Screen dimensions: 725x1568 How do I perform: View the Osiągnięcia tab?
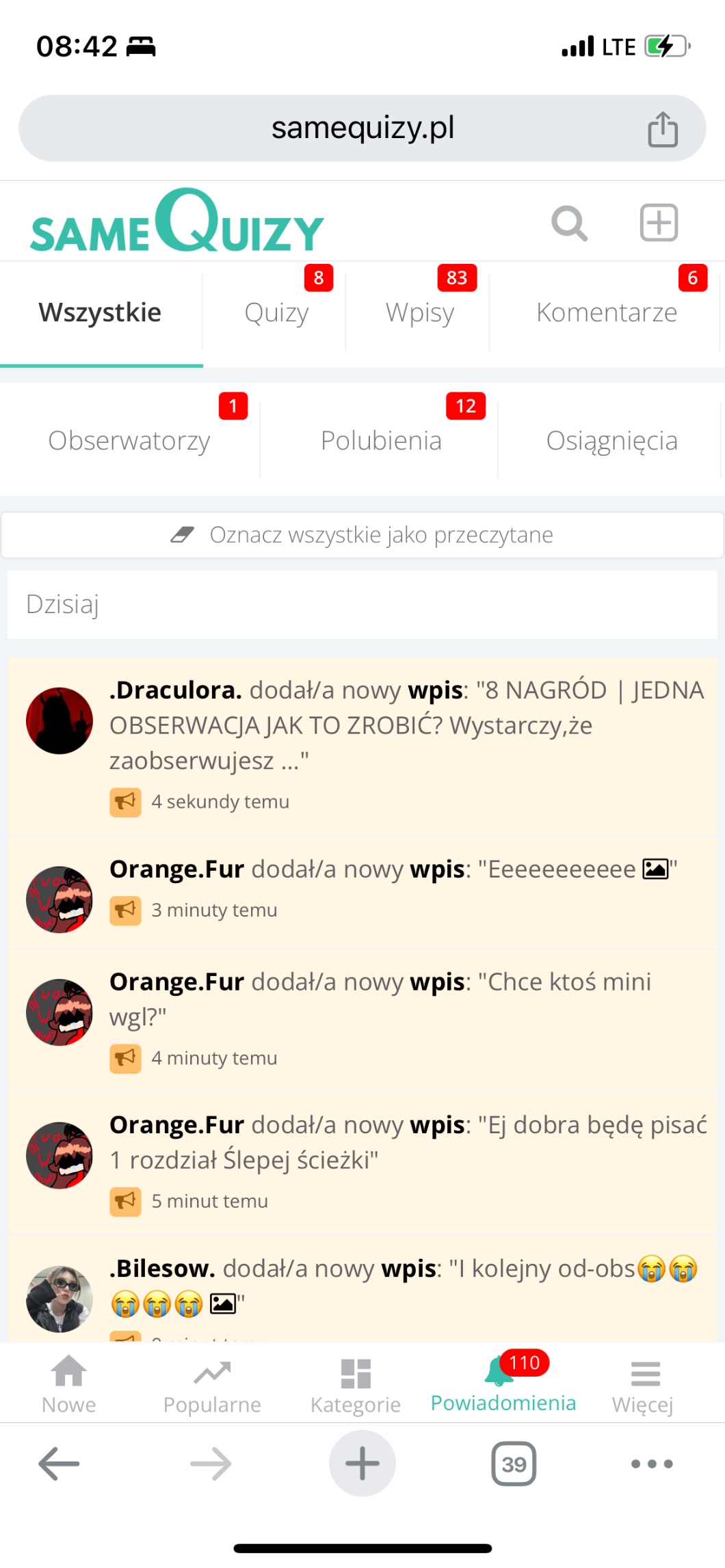(611, 441)
